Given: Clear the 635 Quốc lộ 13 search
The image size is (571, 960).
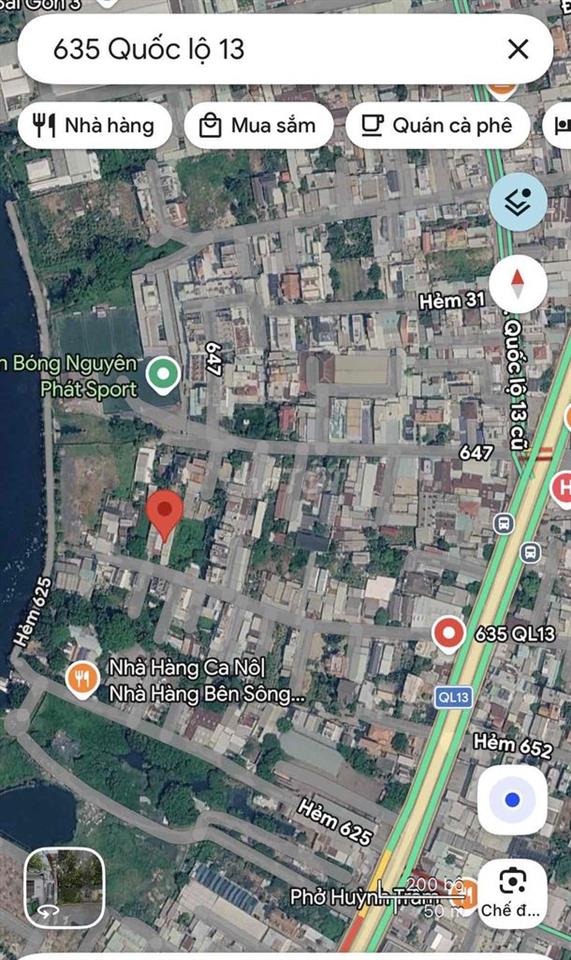Looking at the screenshot, I should pos(518,49).
